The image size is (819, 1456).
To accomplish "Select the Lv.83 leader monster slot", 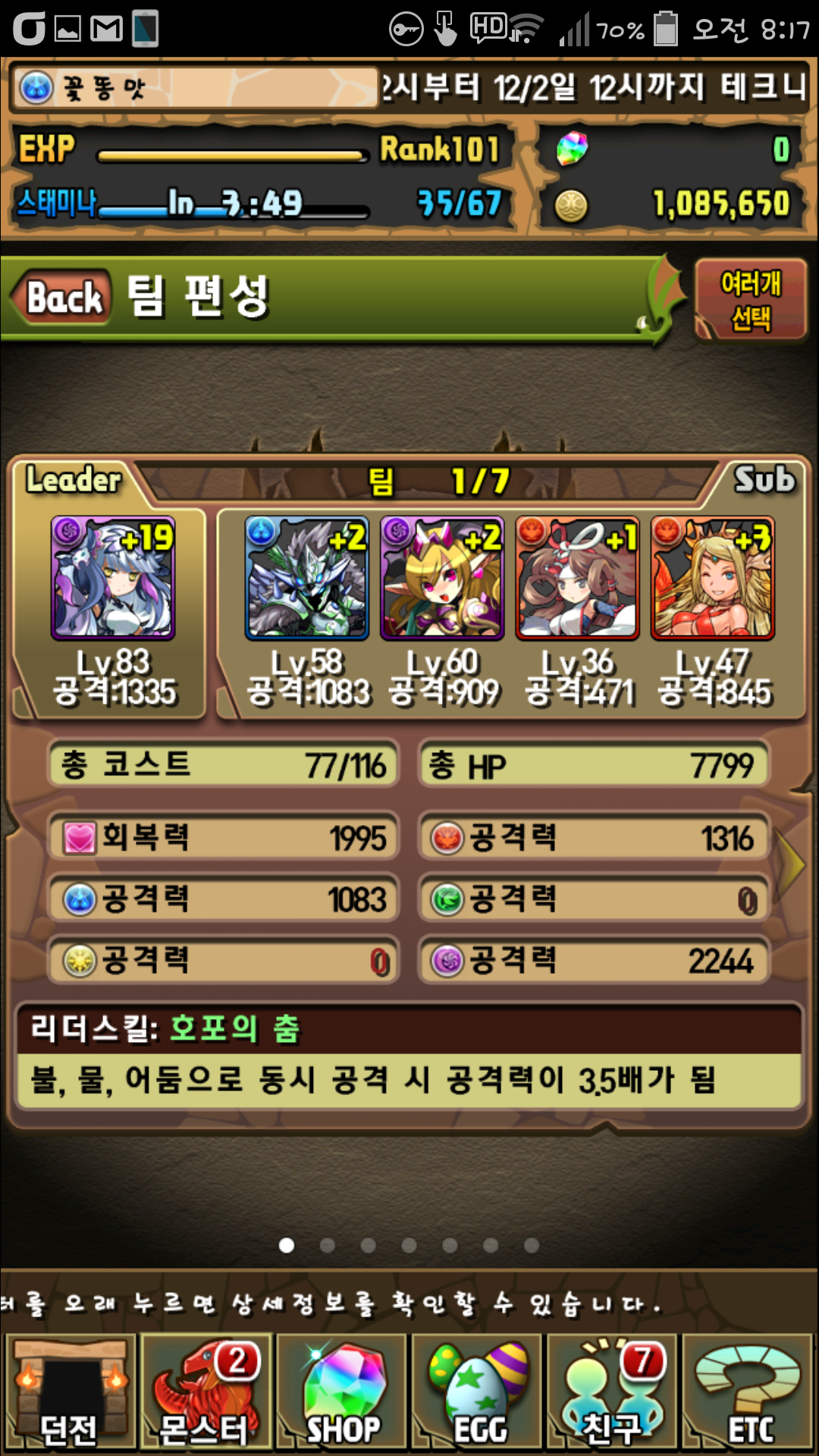I will [113, 579].
